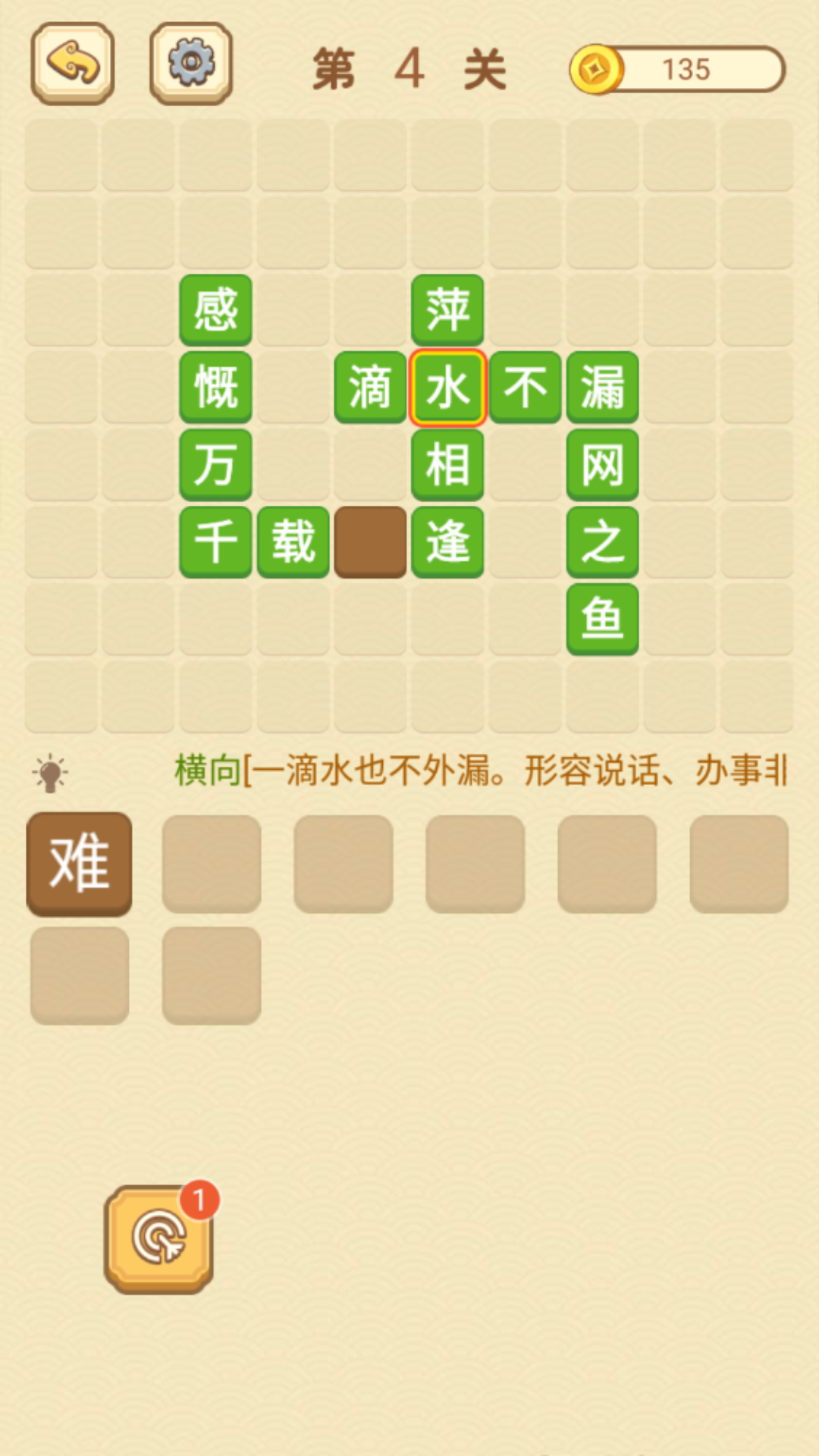Tap the empty brown square on the board
The height and width of the screenshot is (1456, 819).
tap(370, 541)
